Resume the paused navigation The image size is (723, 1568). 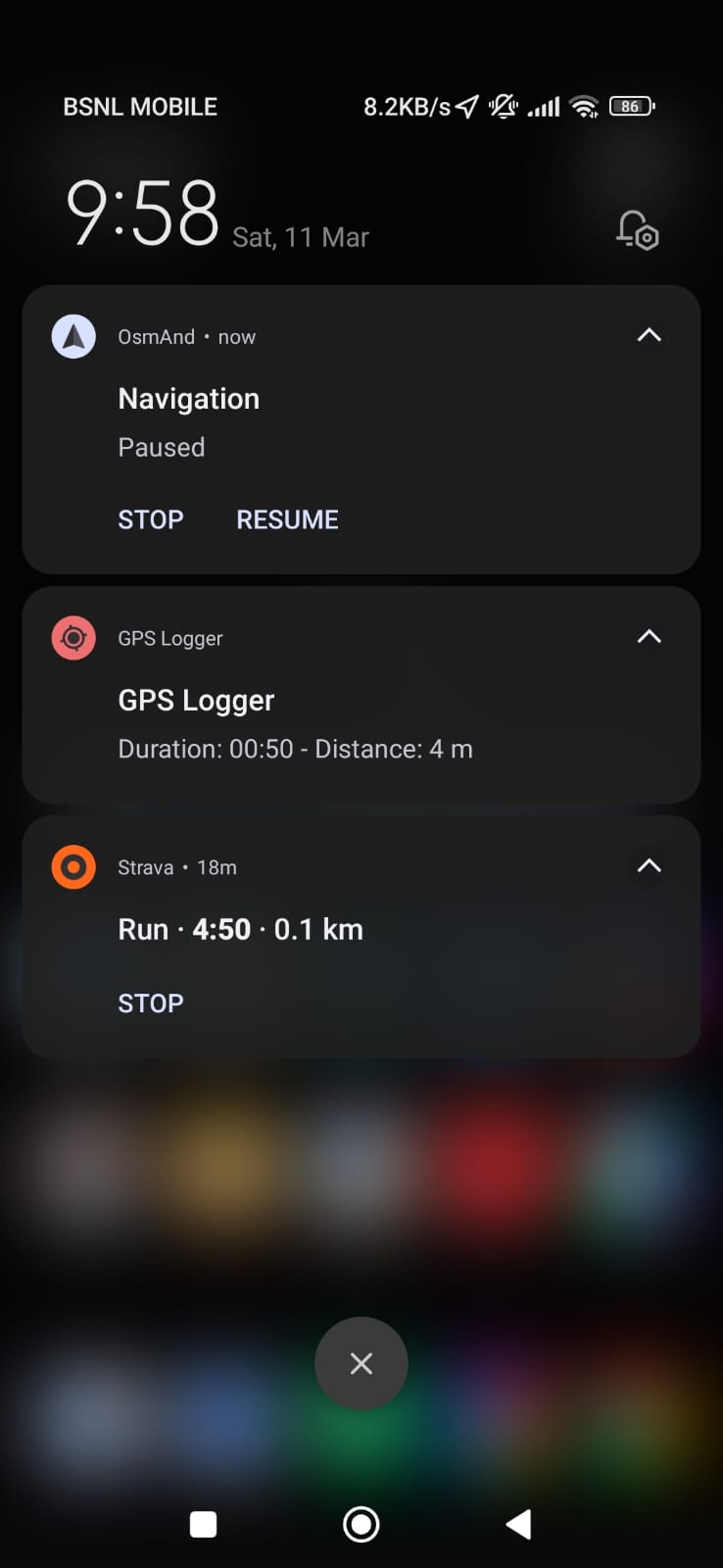pyautogui.click(x=287, y=519)
